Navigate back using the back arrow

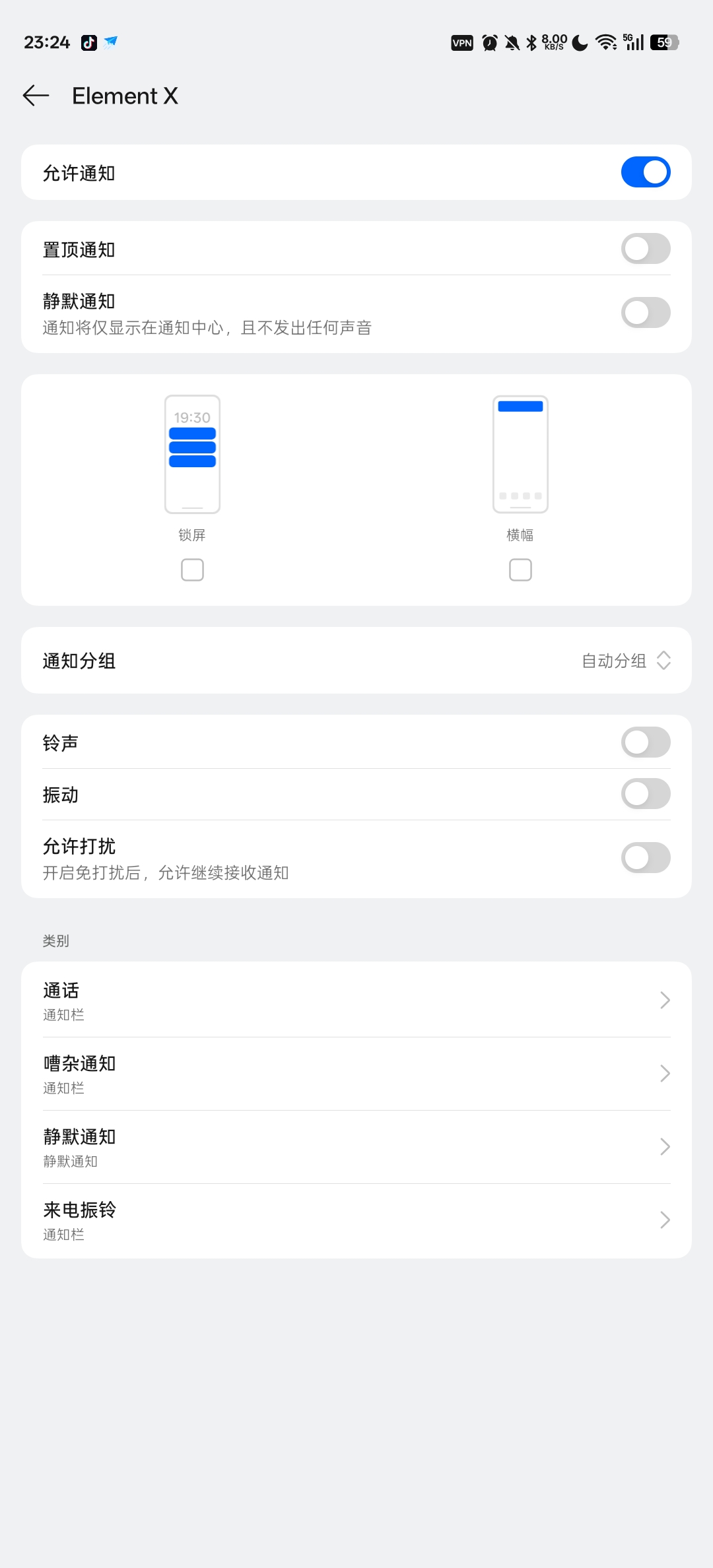click(35, 96)
